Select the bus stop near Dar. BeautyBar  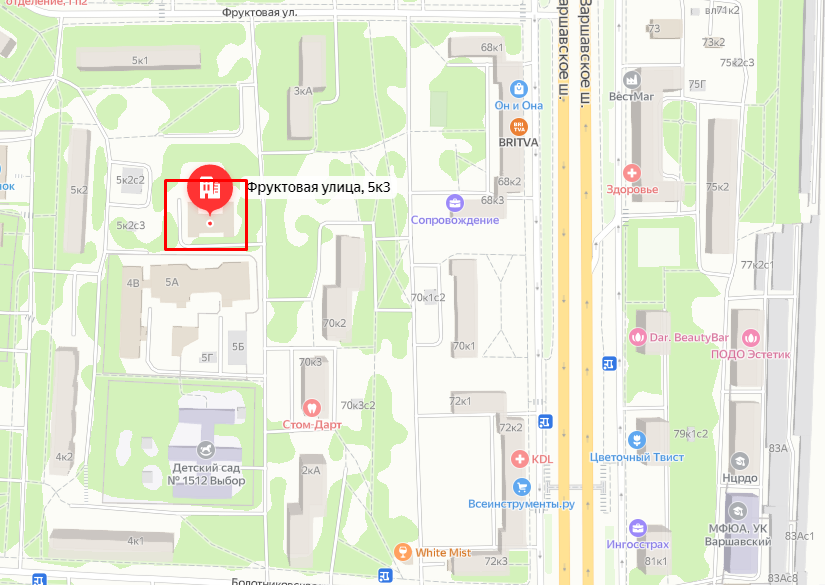click(x=608, y=363)
